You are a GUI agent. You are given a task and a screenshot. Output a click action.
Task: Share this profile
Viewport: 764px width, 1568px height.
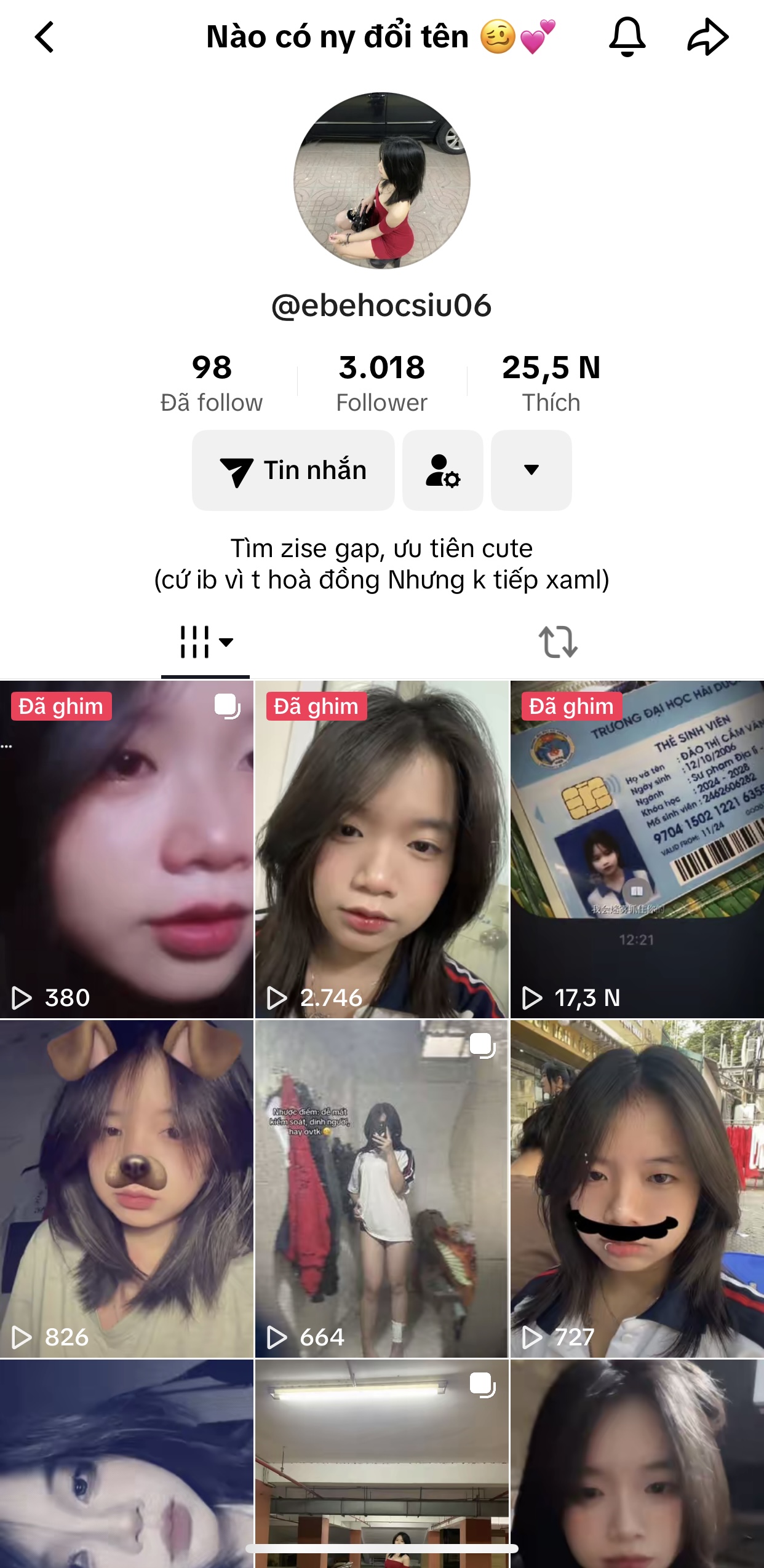707,38
